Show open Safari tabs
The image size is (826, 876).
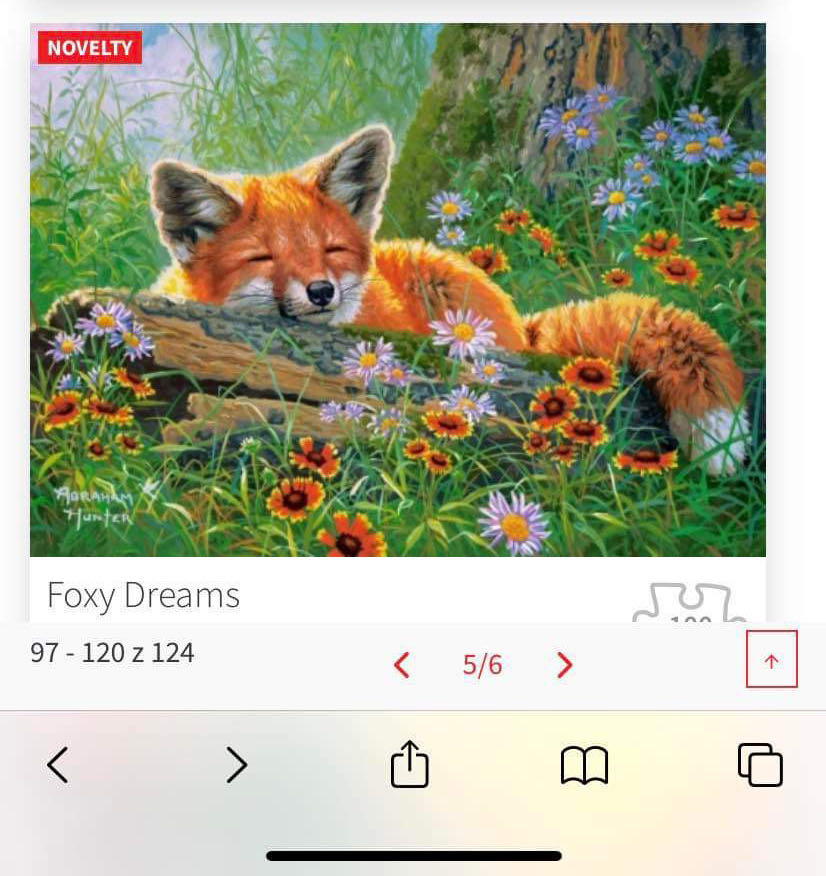pyautogui.click(x=759, y=765)
